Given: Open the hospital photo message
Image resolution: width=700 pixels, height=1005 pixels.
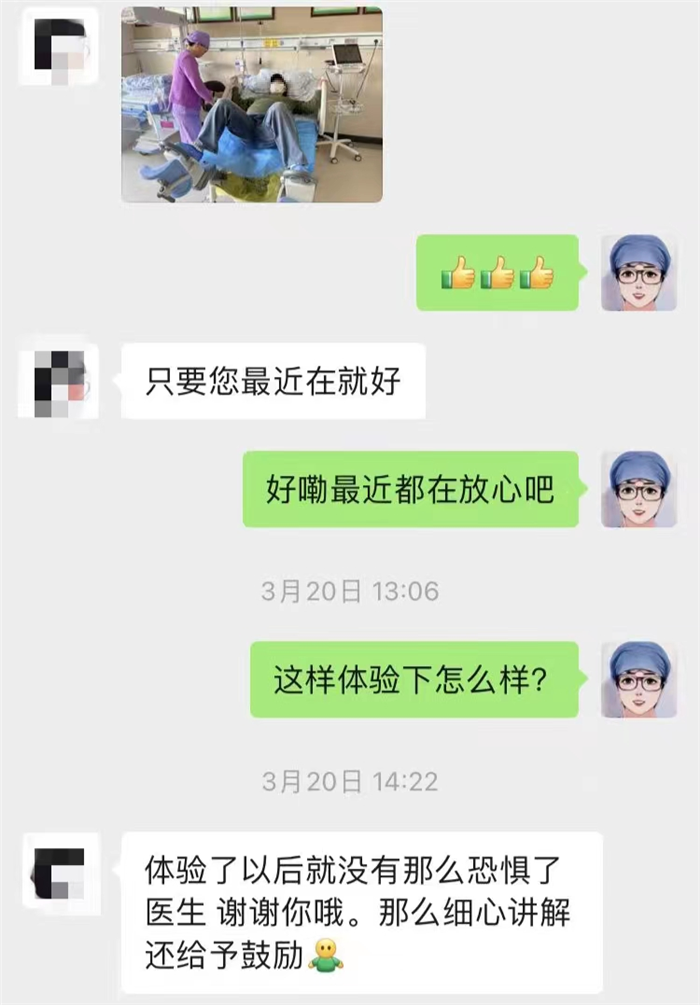Looking at the screenshot, I should click(252, 104).
